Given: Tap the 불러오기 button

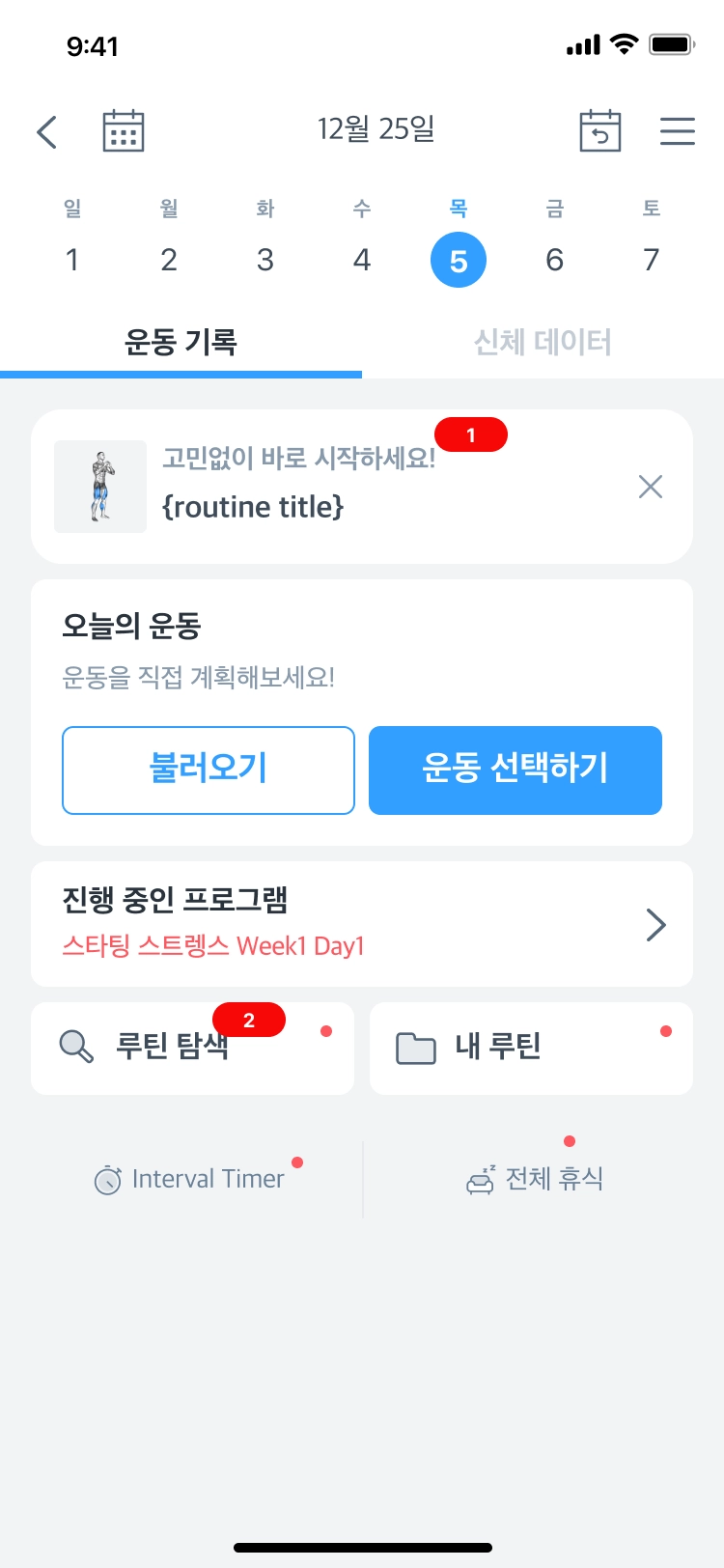Looking at the screenshot, I should 209,770.
